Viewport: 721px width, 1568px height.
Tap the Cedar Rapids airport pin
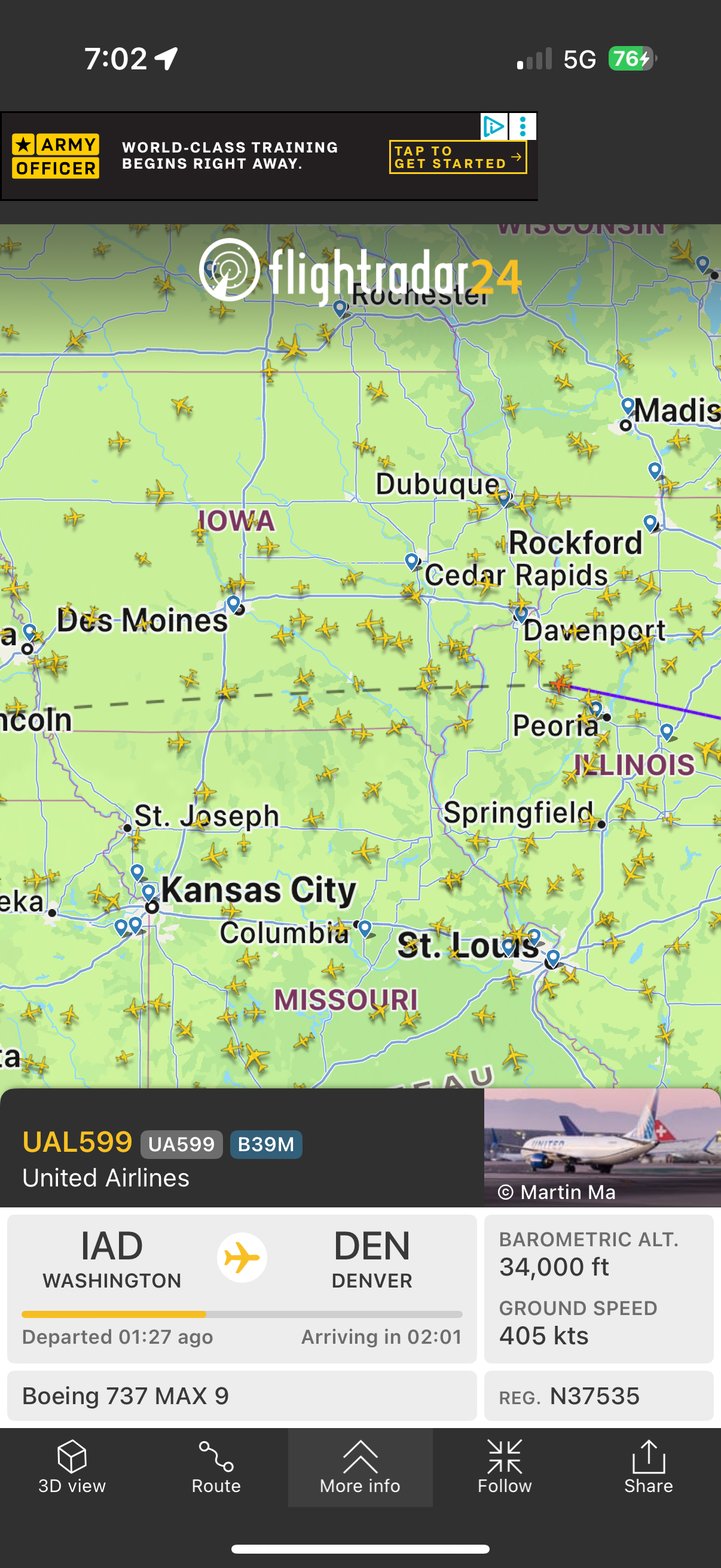(x=412, y=560)
